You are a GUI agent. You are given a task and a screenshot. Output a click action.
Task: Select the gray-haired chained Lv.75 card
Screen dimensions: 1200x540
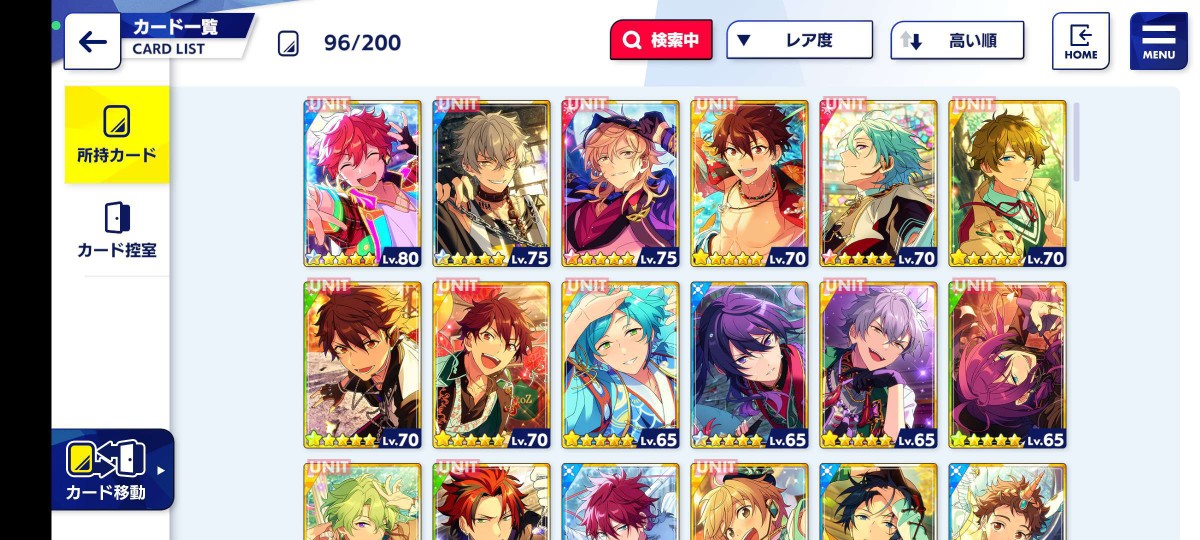(x=491, y=183)
